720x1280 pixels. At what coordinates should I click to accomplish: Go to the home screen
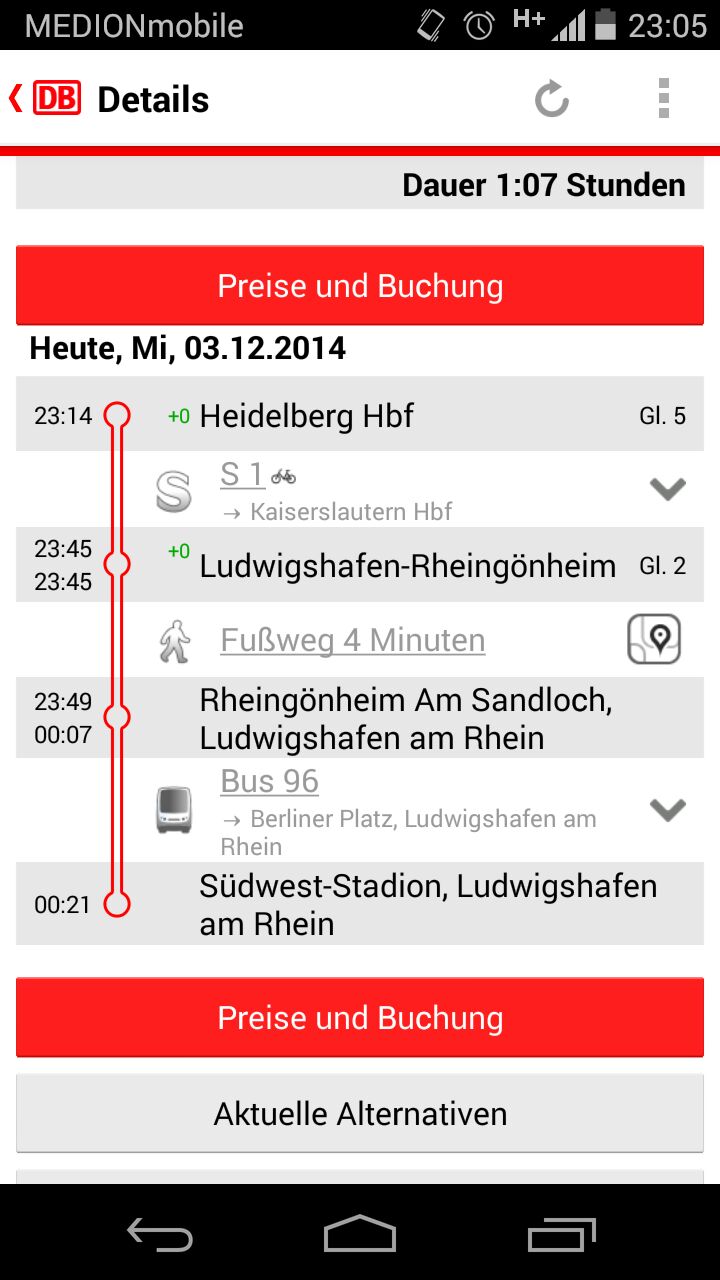coord(360,1235)
